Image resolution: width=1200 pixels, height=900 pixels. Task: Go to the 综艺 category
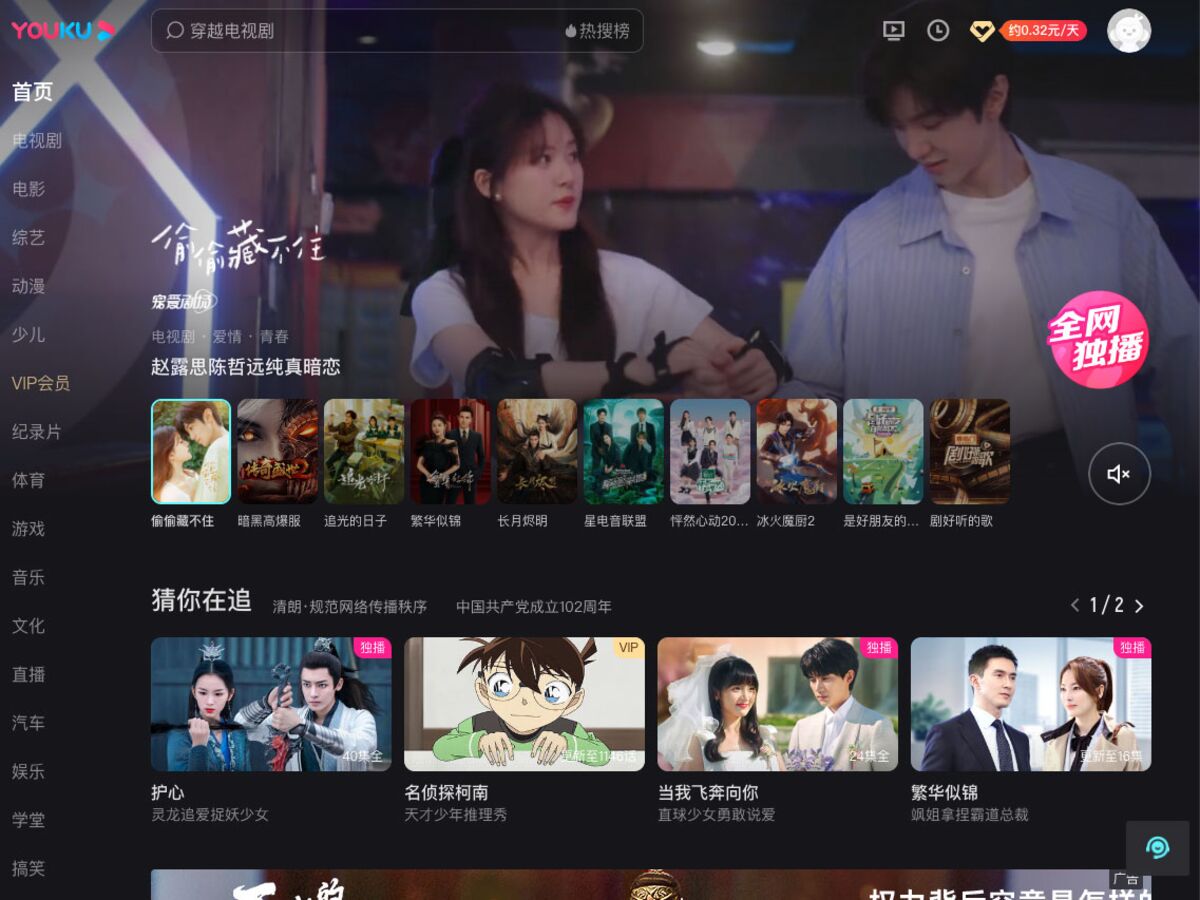point(29,238)
